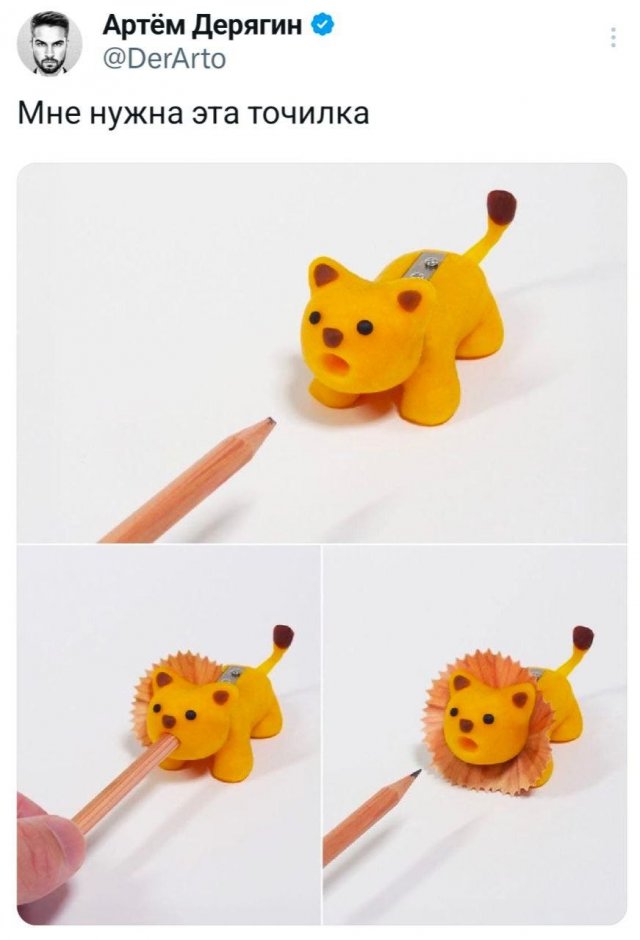Open the photo with pencil in lion's mouth
The width and height of the screenshot is (640, 940).
(x=168, y=735)
